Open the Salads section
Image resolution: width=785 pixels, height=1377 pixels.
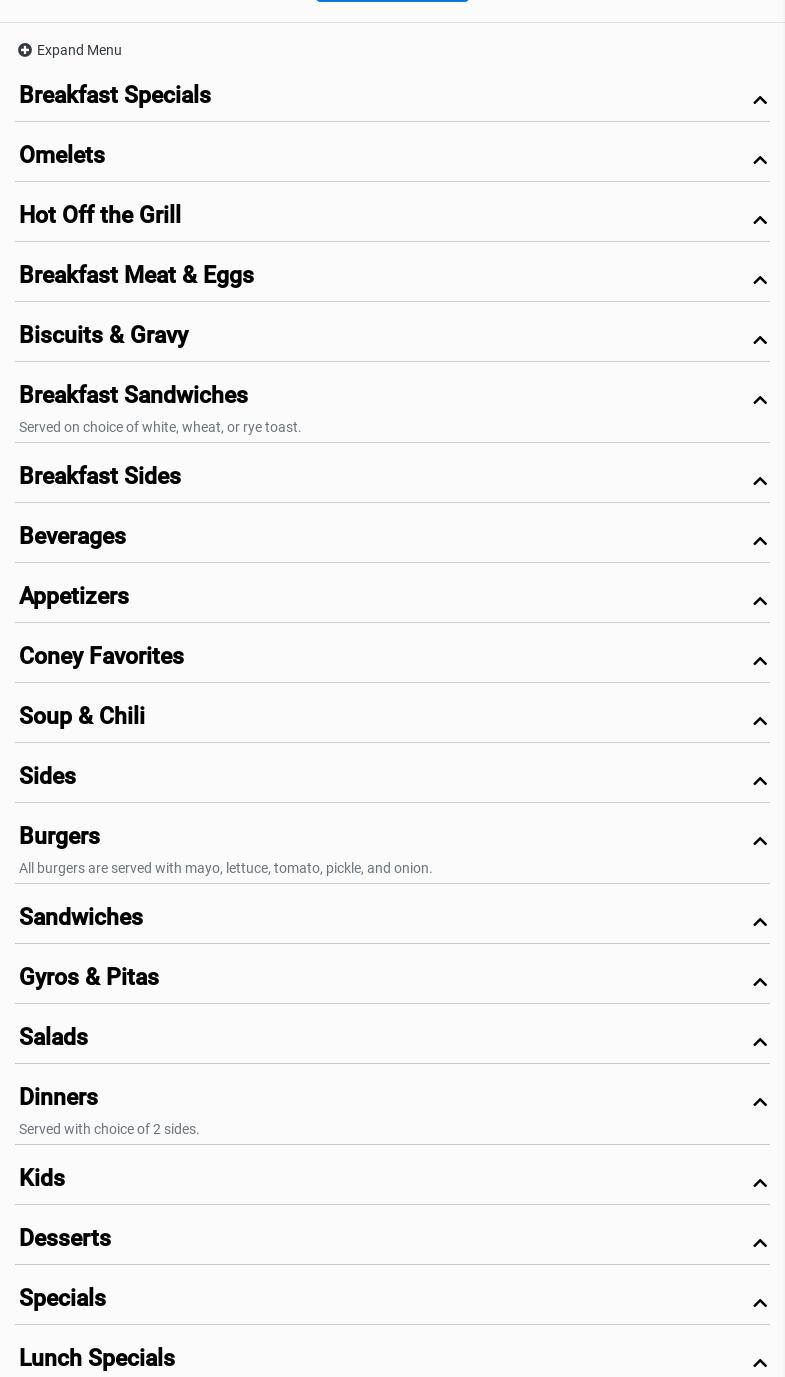(392, 1038)
